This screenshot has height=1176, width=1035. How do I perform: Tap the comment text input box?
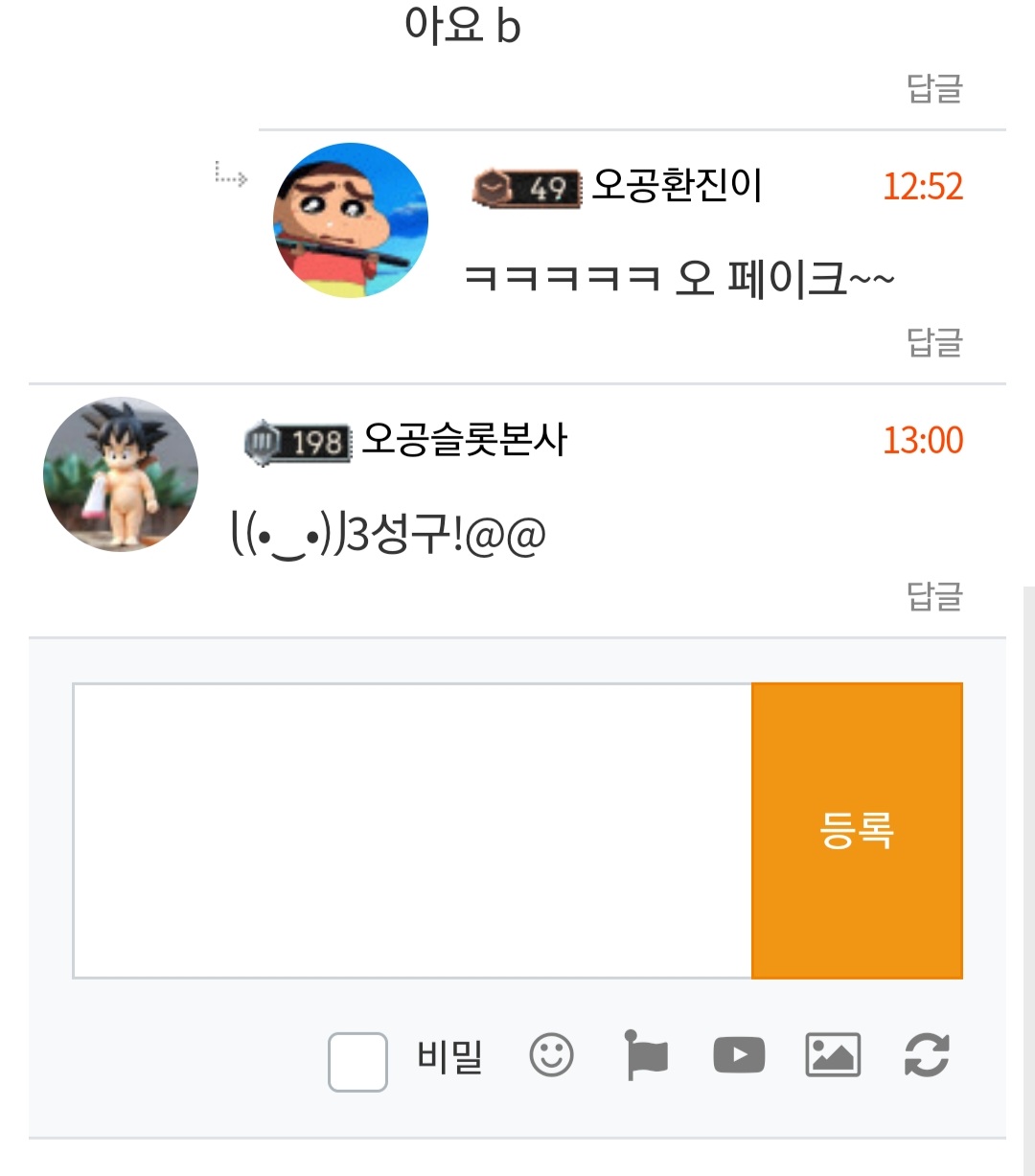413,831
